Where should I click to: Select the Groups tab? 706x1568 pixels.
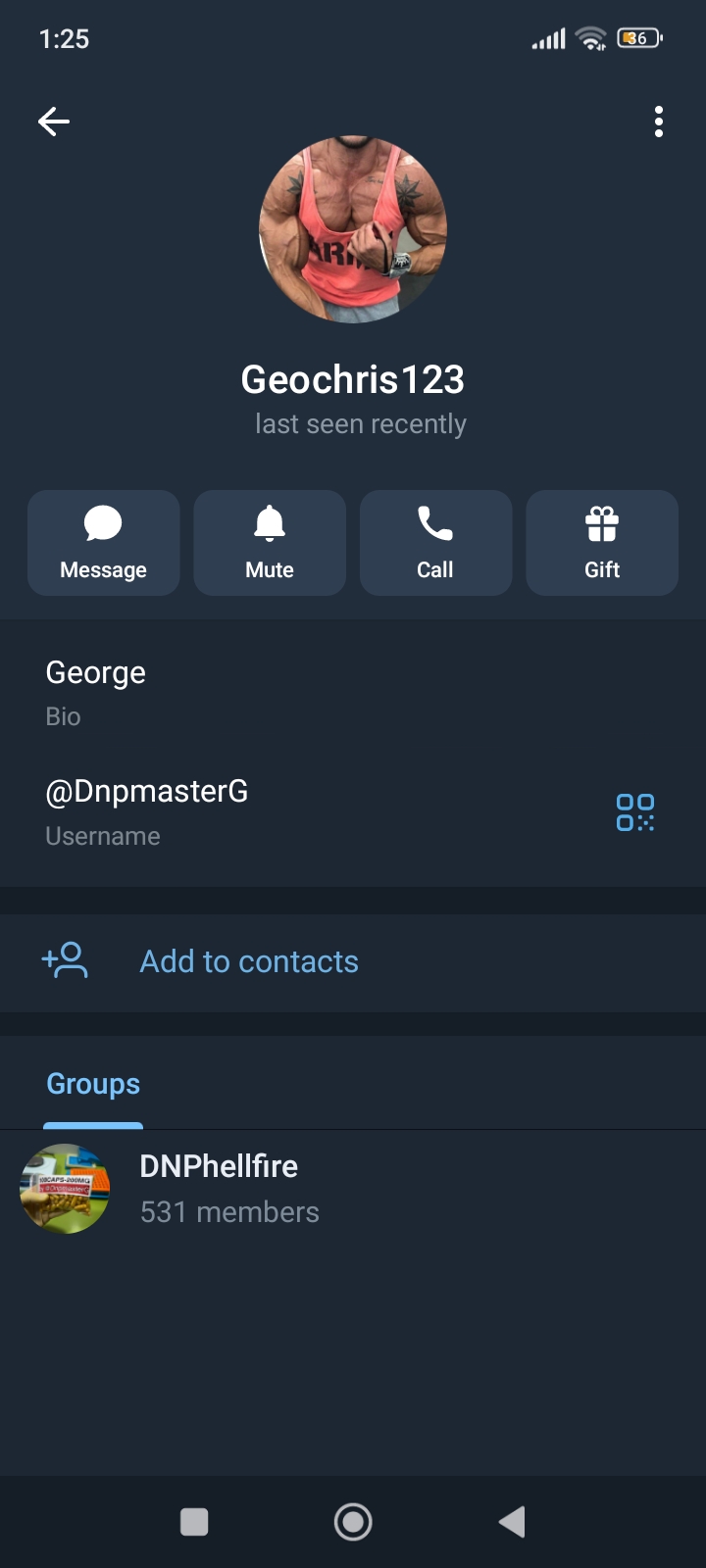pyautogui.click(x=93, y=1084)
